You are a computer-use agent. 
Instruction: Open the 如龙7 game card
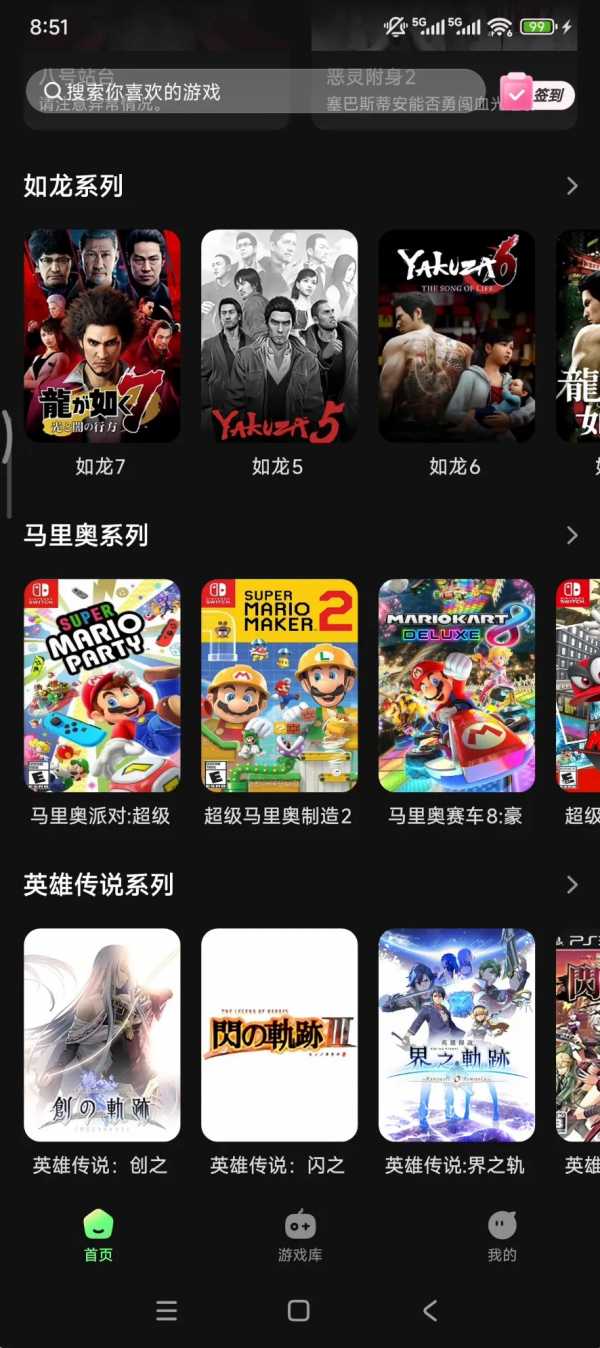click(102, 336)
